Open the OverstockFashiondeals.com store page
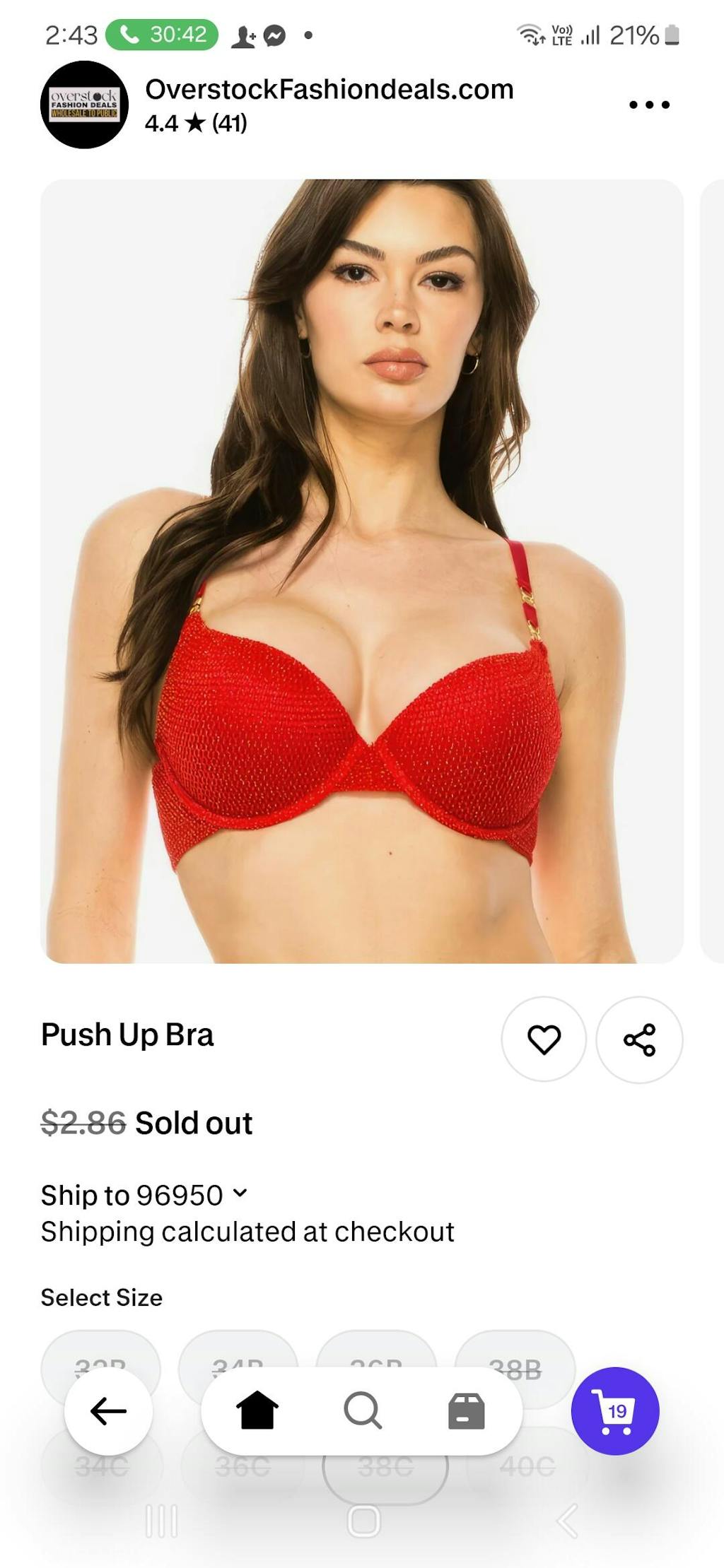724x1568 pixels. point(329,90)
